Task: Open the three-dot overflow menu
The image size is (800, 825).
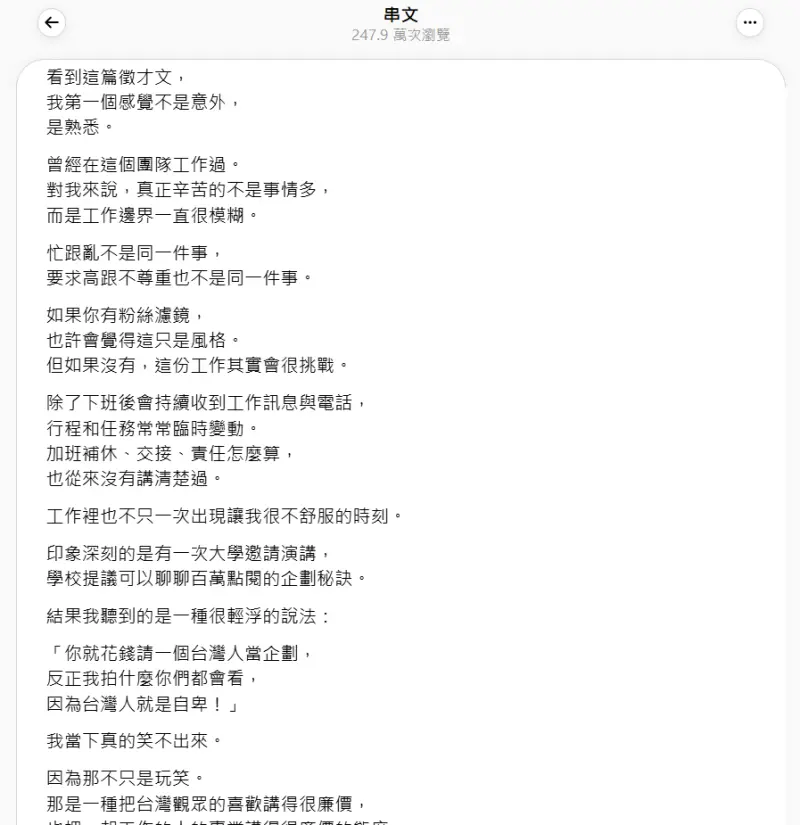Action: coord(749,23)
